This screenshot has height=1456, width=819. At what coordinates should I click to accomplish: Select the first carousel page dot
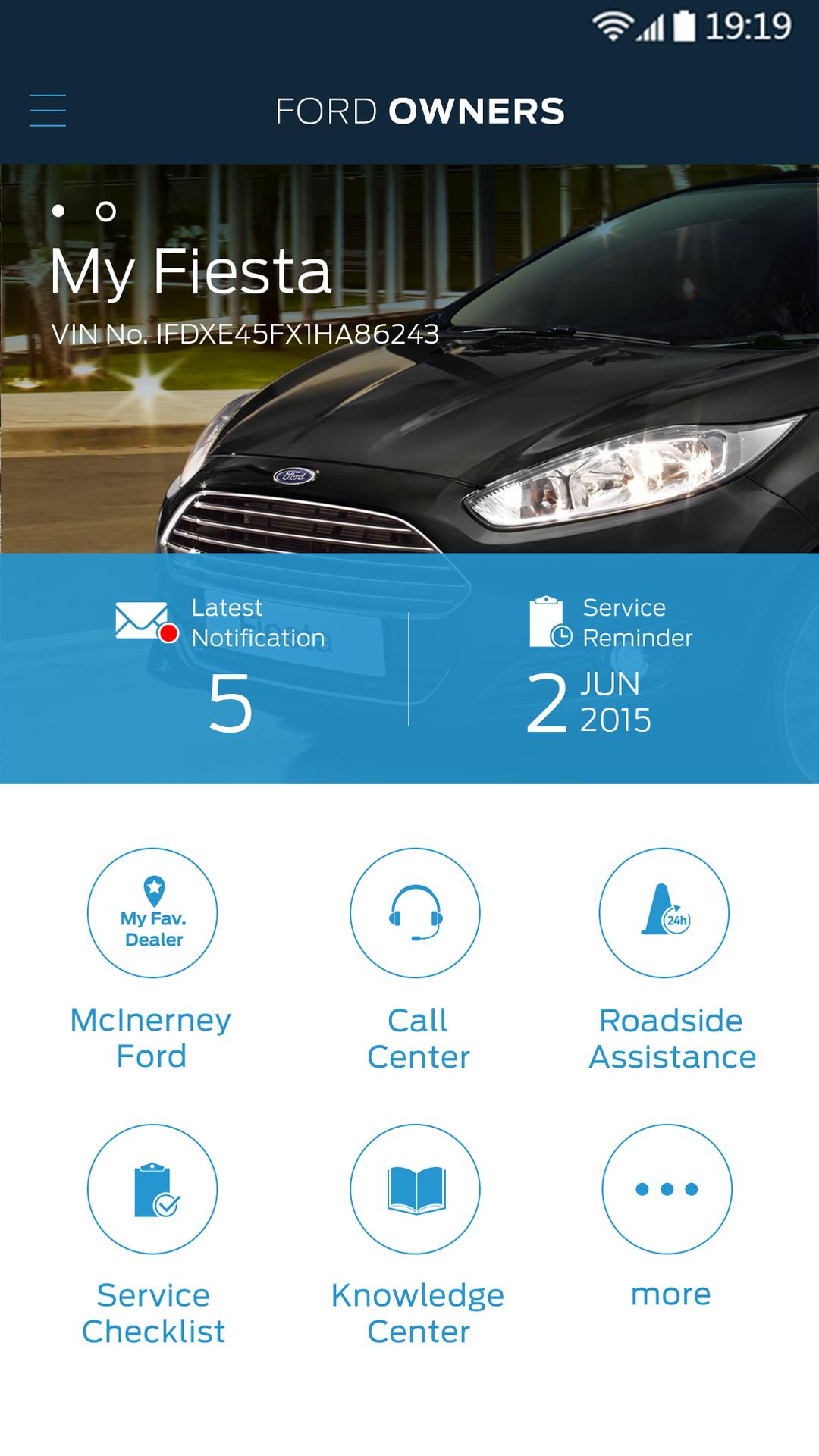click(58, 212)
